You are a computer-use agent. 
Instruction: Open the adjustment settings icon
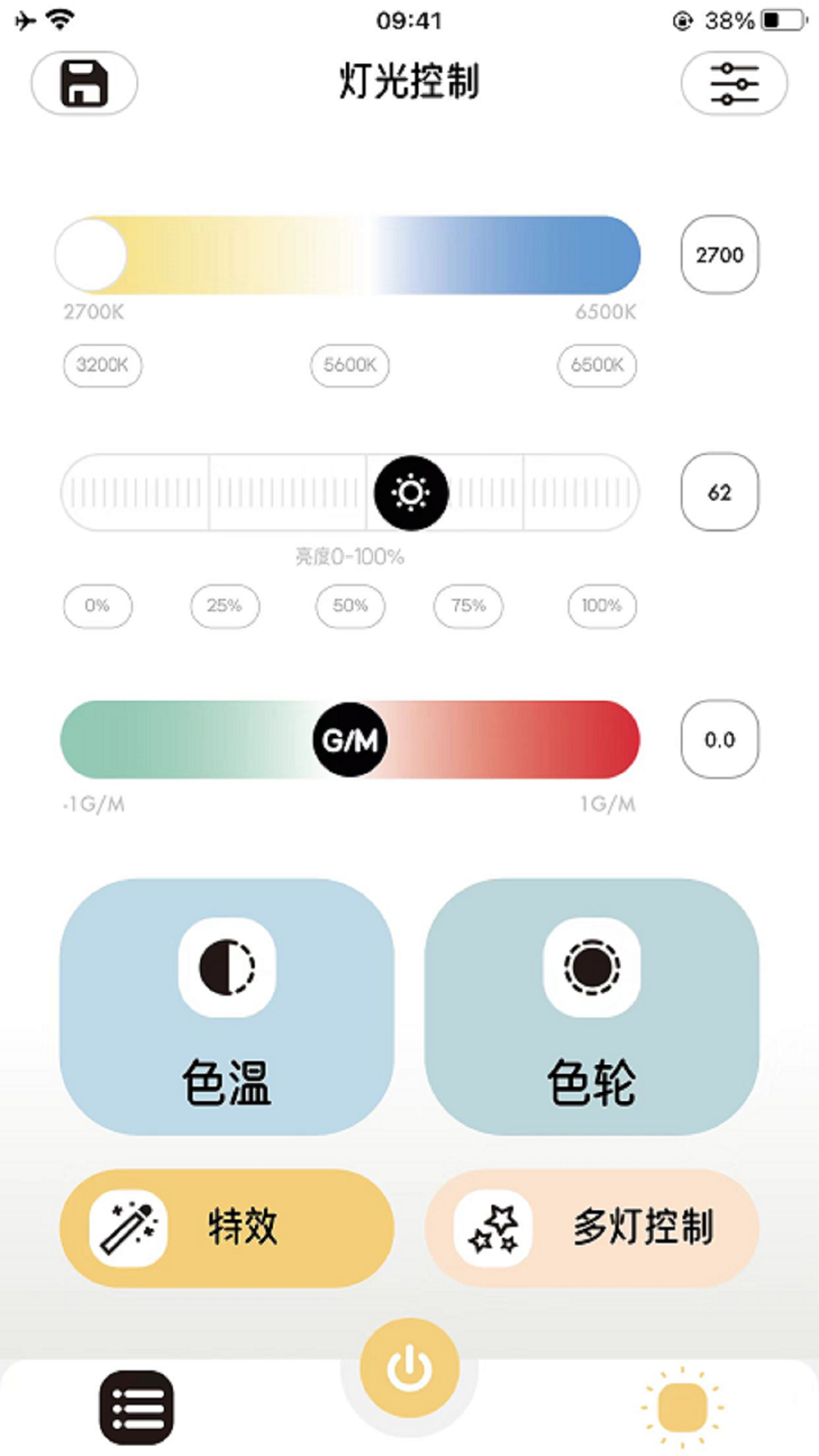coord(733,83)
